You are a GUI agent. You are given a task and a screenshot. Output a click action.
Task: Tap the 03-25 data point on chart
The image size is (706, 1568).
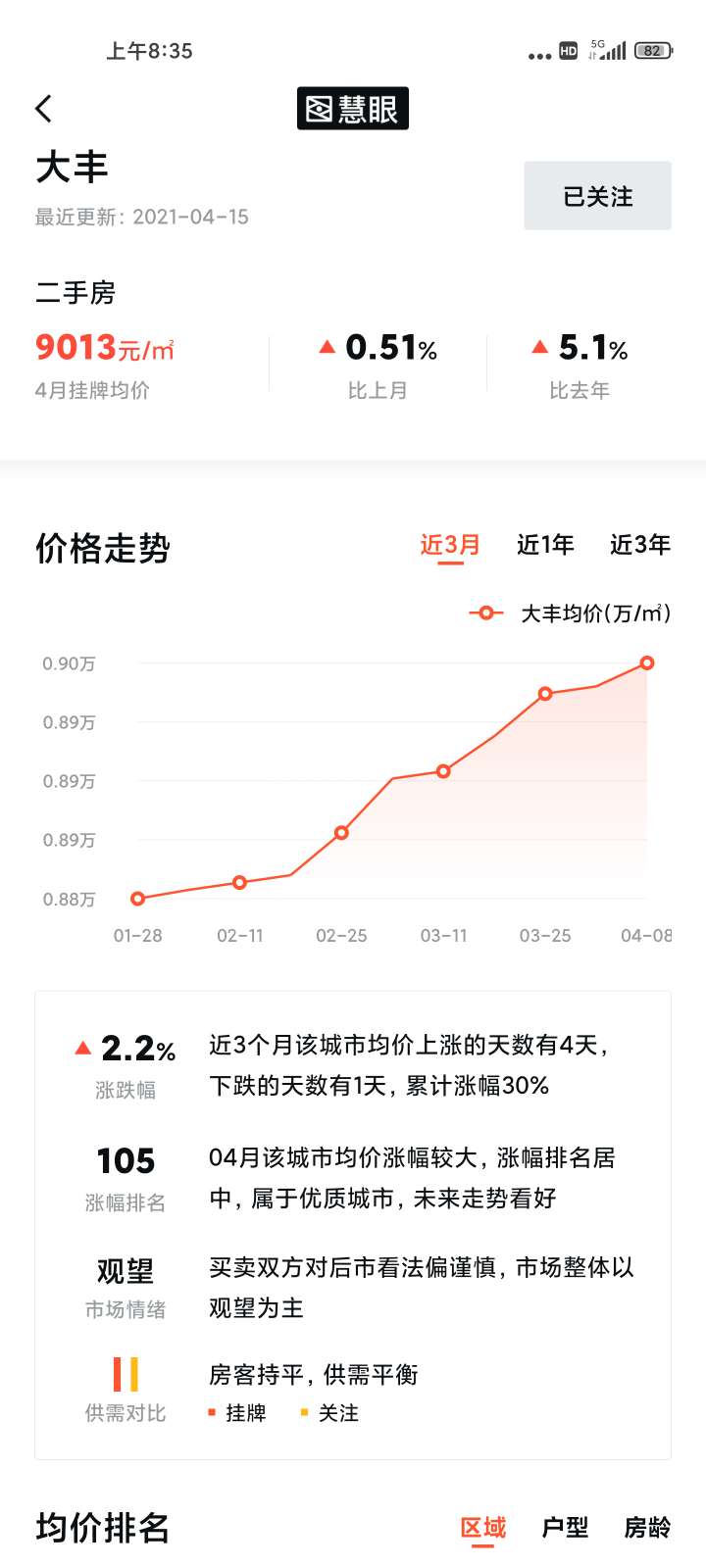[x=545, y=694]
